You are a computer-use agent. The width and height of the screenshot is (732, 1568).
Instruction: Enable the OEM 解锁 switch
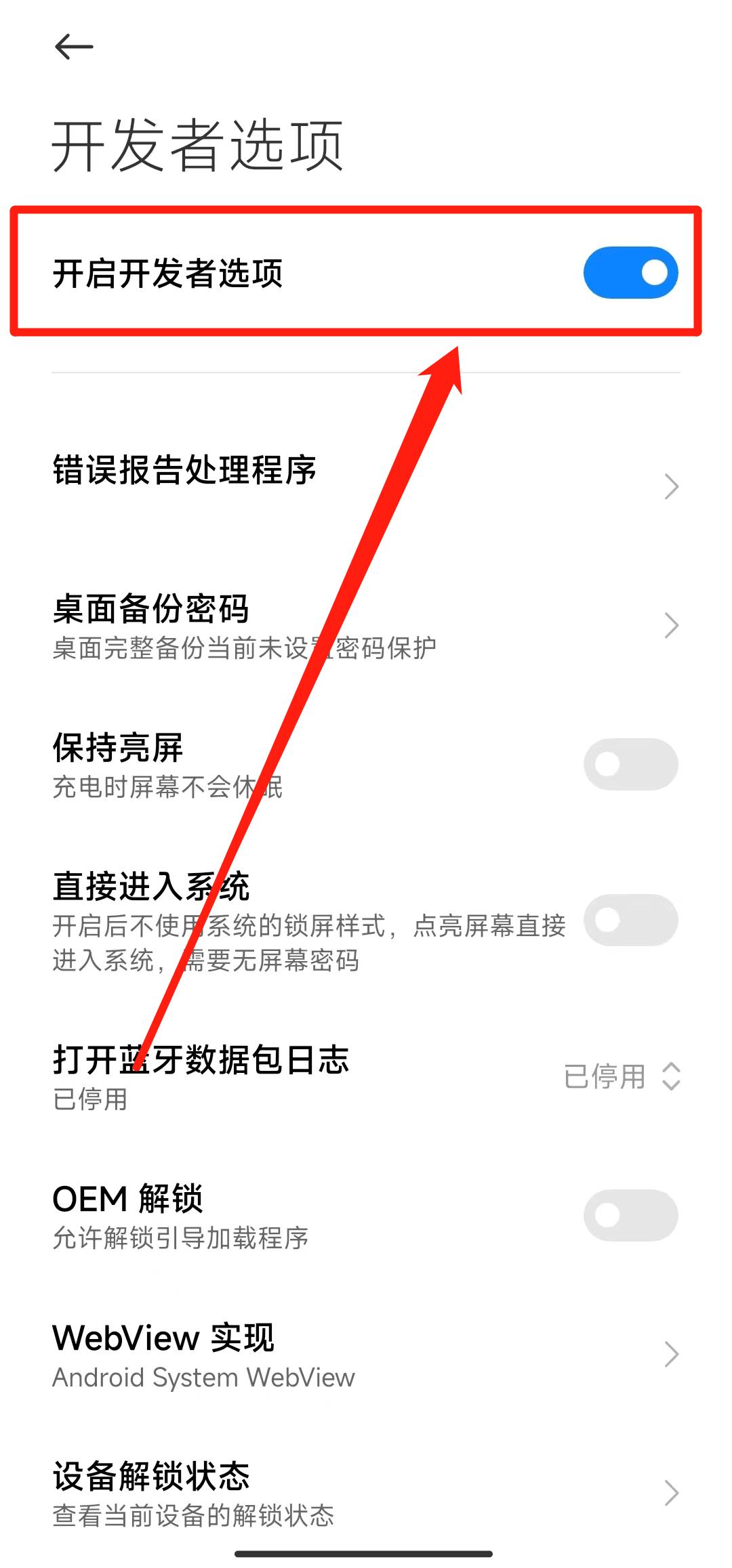(x=630, y=1214)
